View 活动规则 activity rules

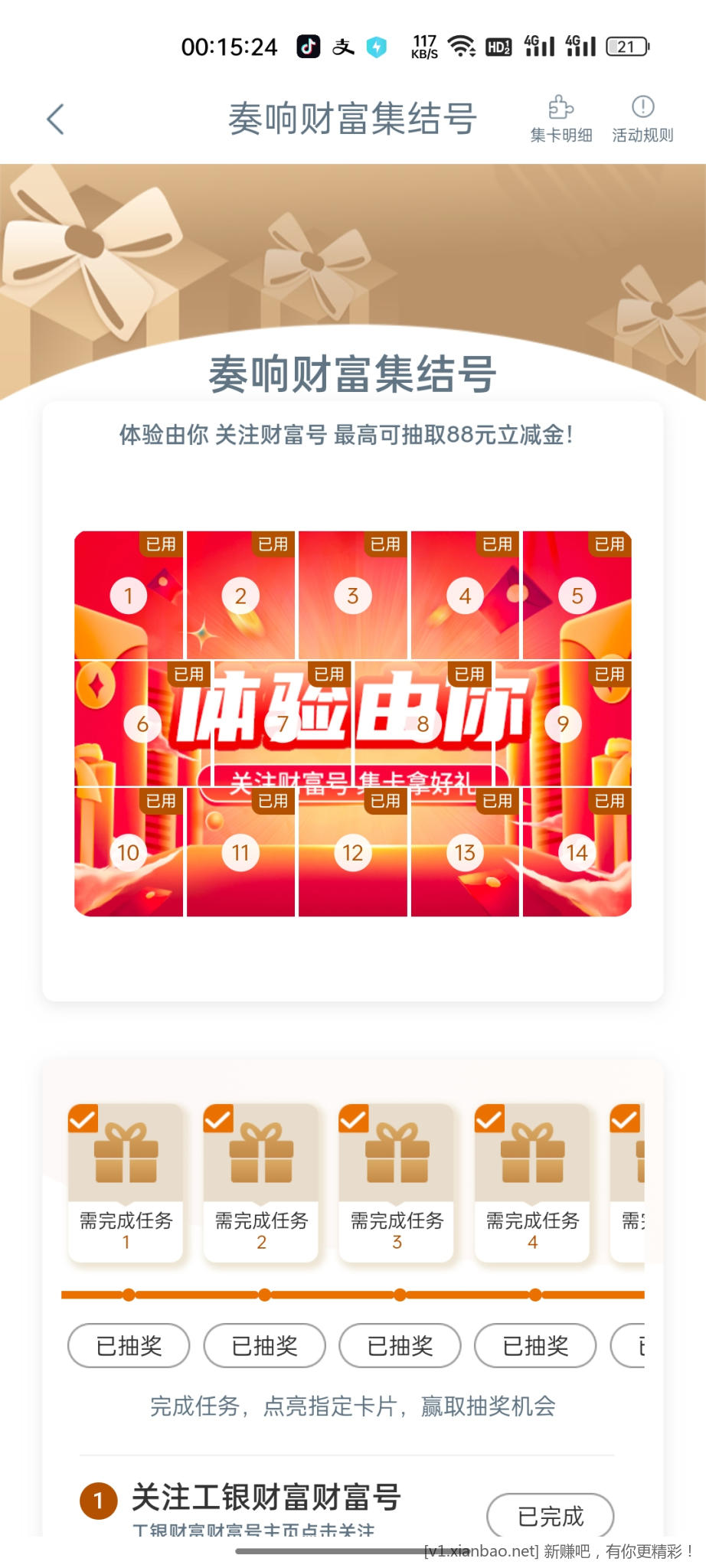[642, 119]
